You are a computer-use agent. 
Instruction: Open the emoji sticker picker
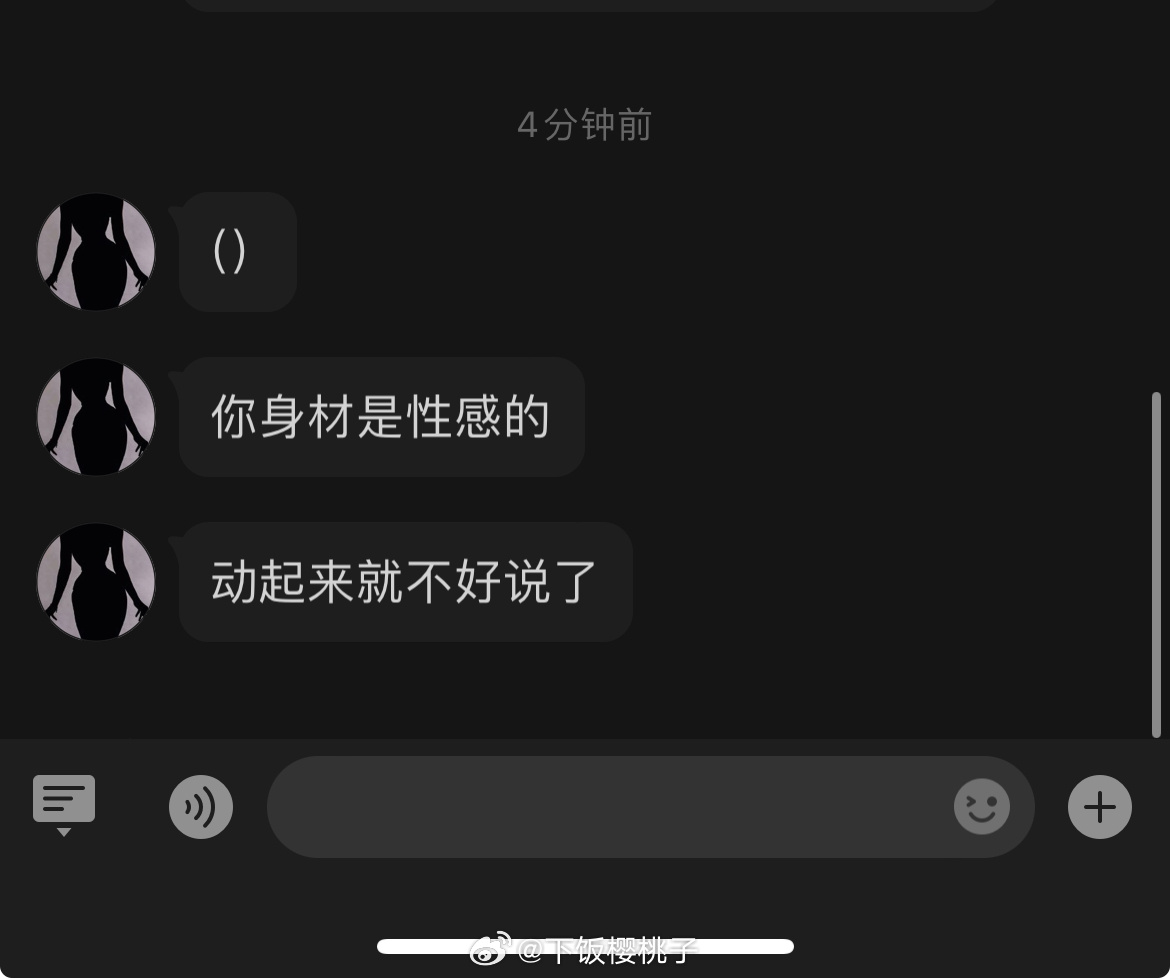coord(981,807)
